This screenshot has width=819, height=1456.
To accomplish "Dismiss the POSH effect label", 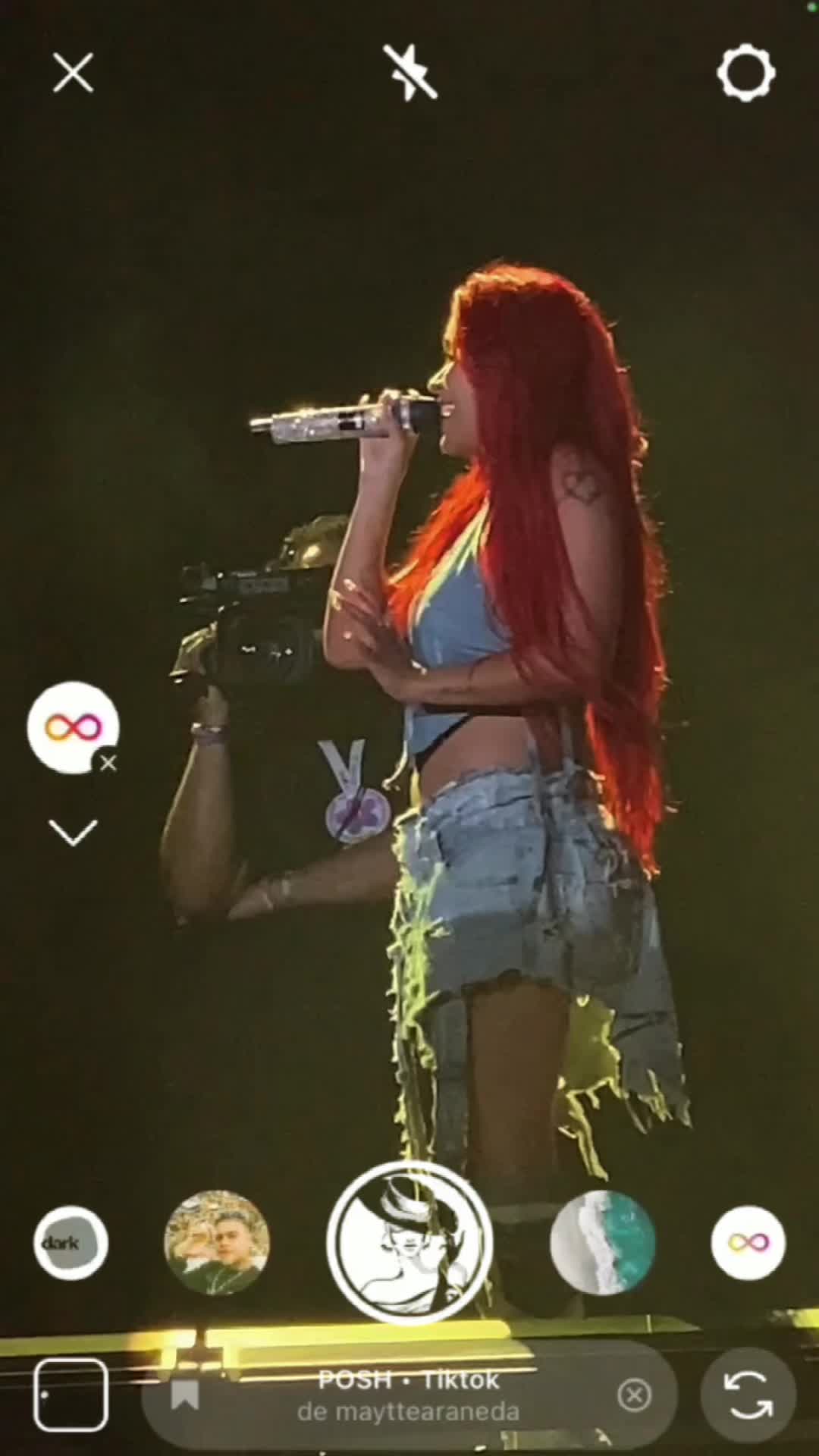I will pos(635,1394).
